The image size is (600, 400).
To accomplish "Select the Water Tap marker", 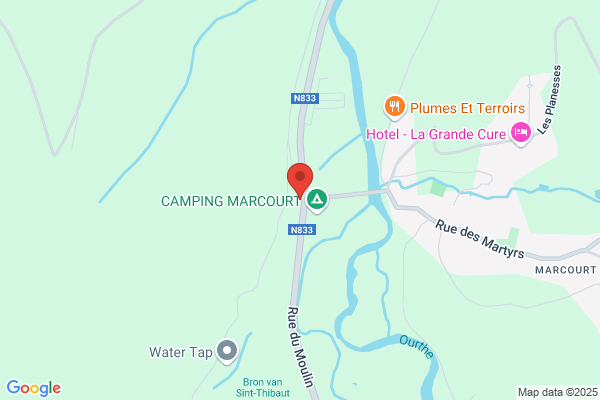I will click(227, 351).
